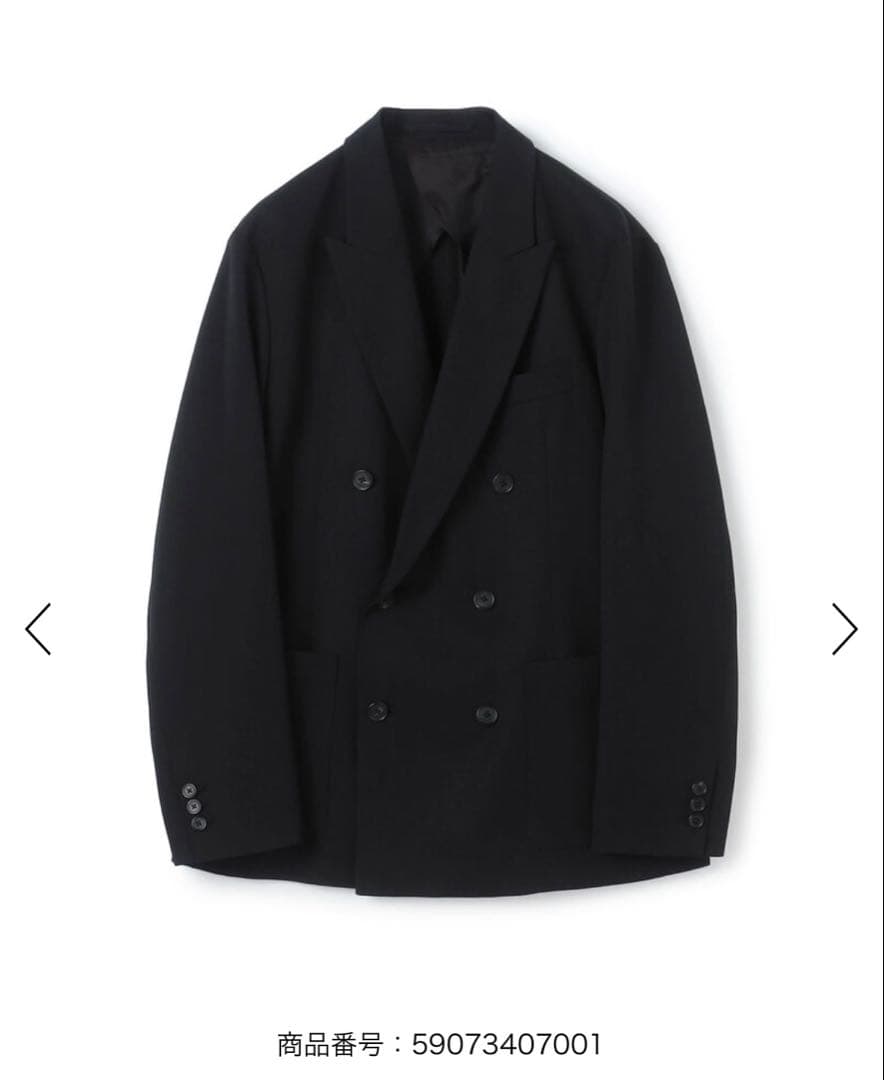Screen dimensions: 884x1080
Task: Show the previous product image
Action: pyautogui.click(x=38, y=629)
